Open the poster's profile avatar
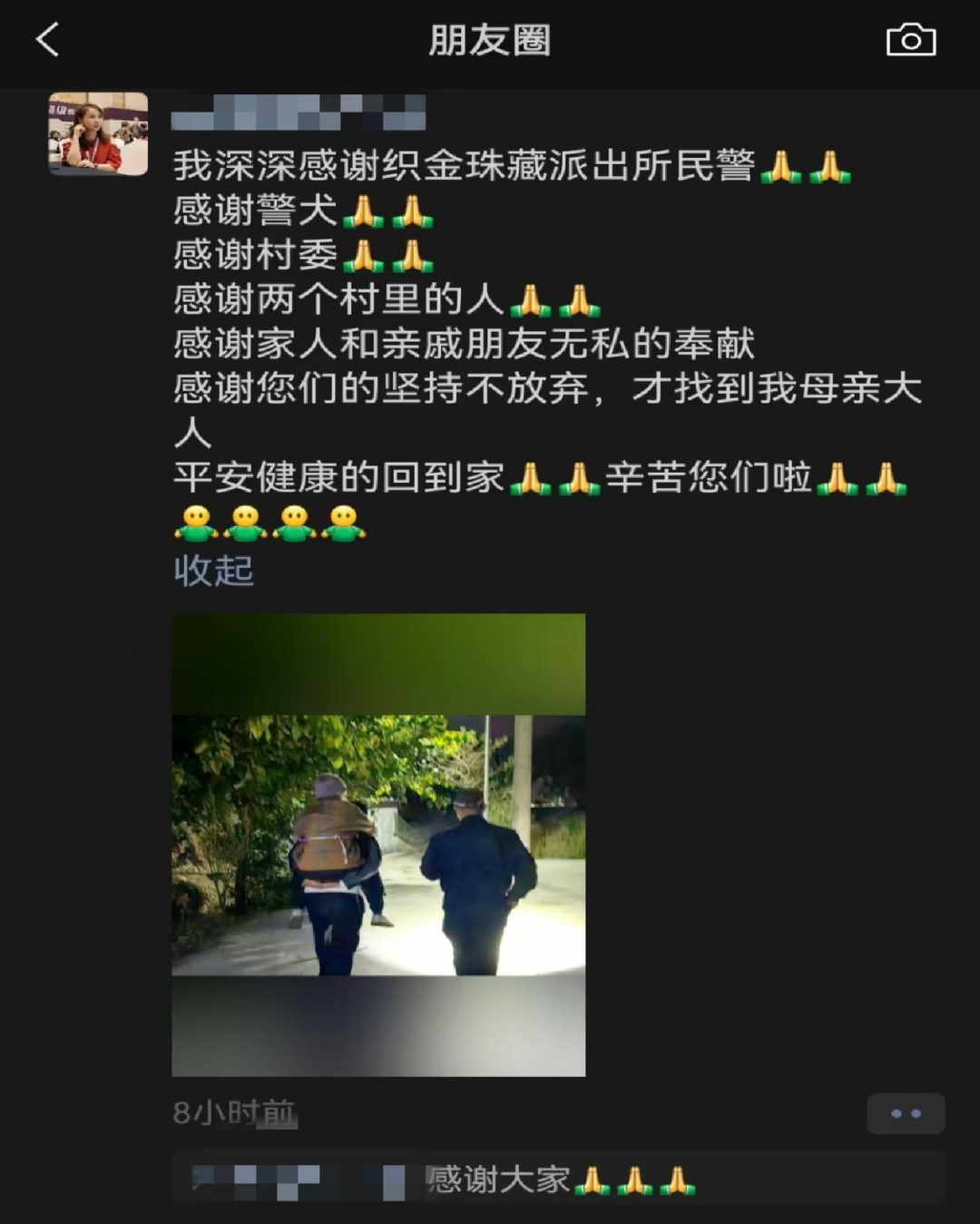Viewport: 980px width, 1224px height. [98, 133]
